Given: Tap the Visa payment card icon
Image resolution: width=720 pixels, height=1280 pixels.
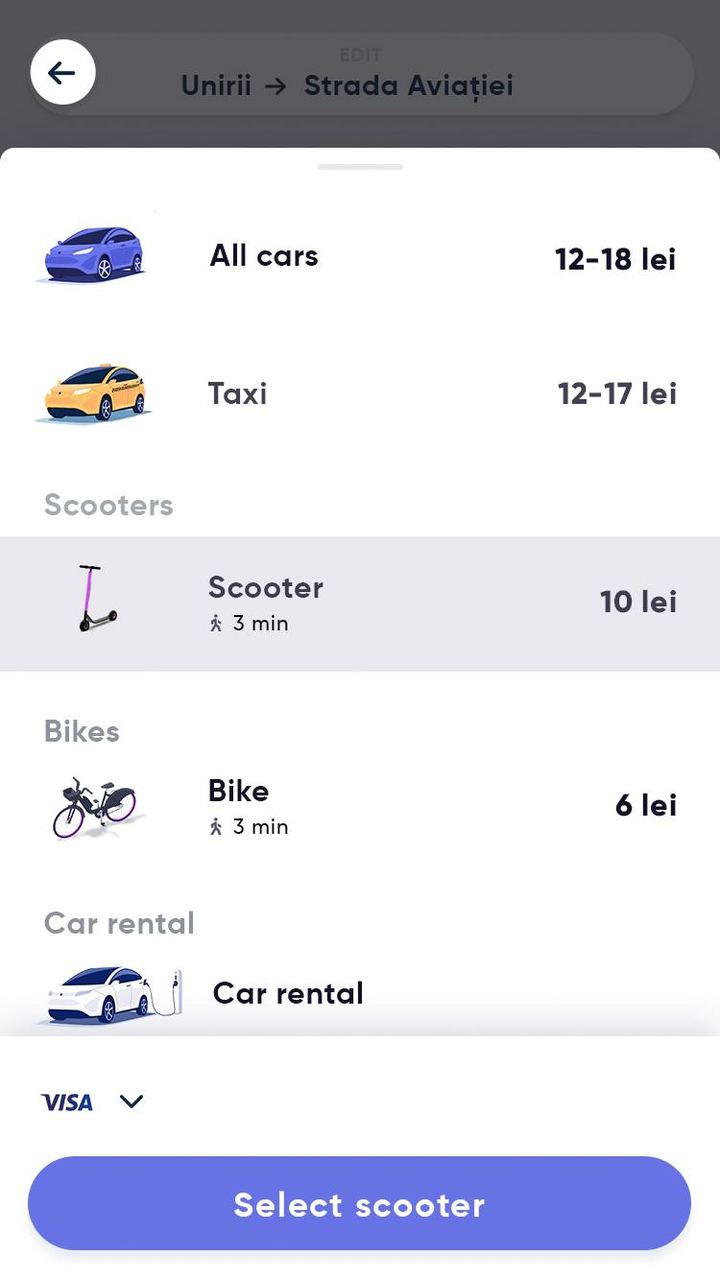Looking at the screenshot, I should click(x=65, y=1101).
